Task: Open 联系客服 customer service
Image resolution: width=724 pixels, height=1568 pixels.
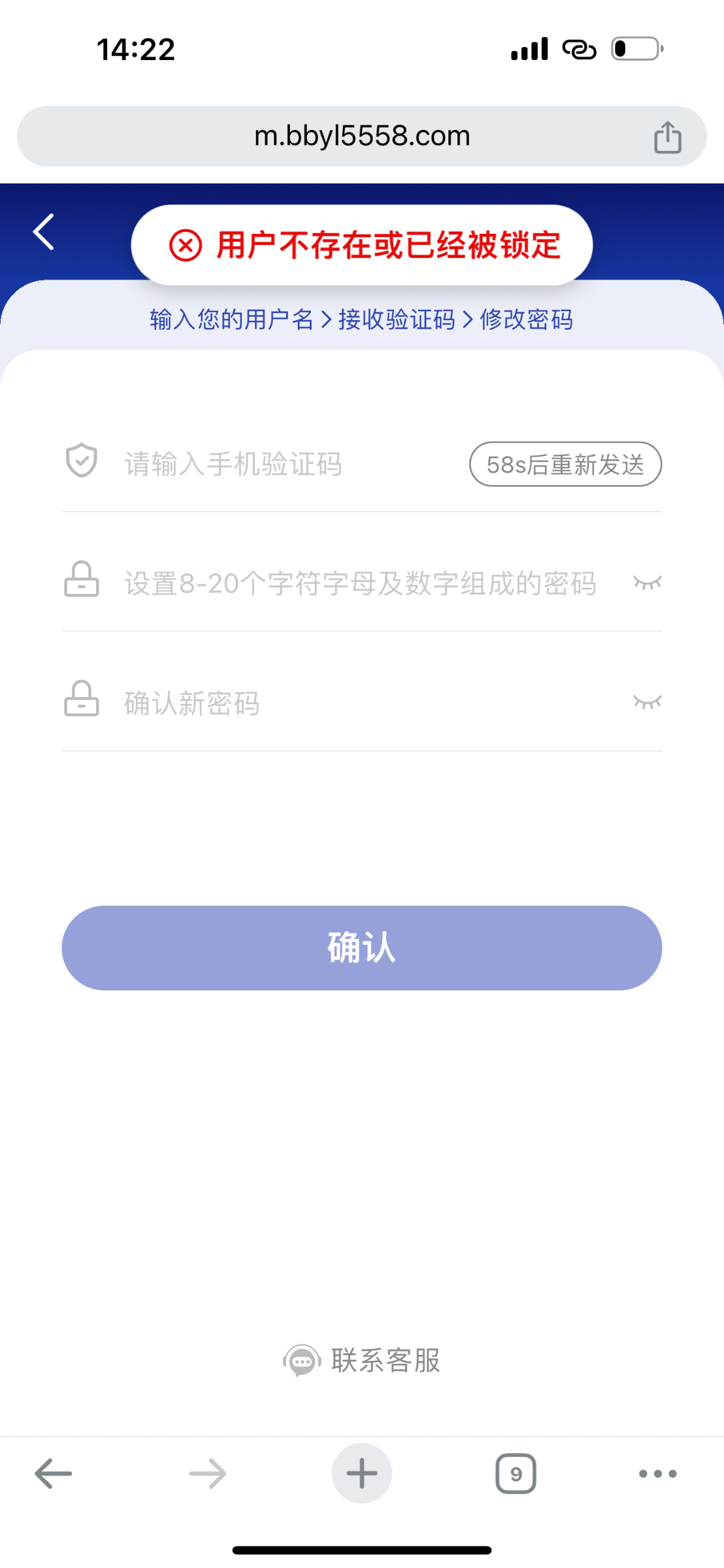Action: click(363, 1361)
